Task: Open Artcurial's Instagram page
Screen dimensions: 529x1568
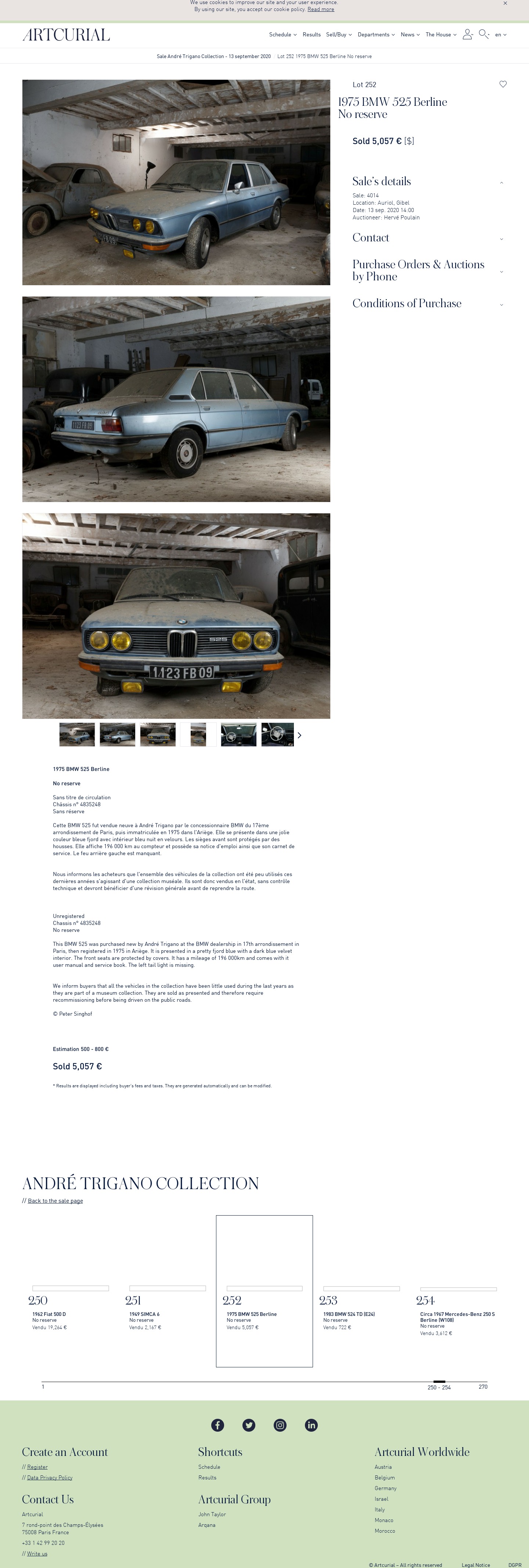Action: coord(280,1425)
